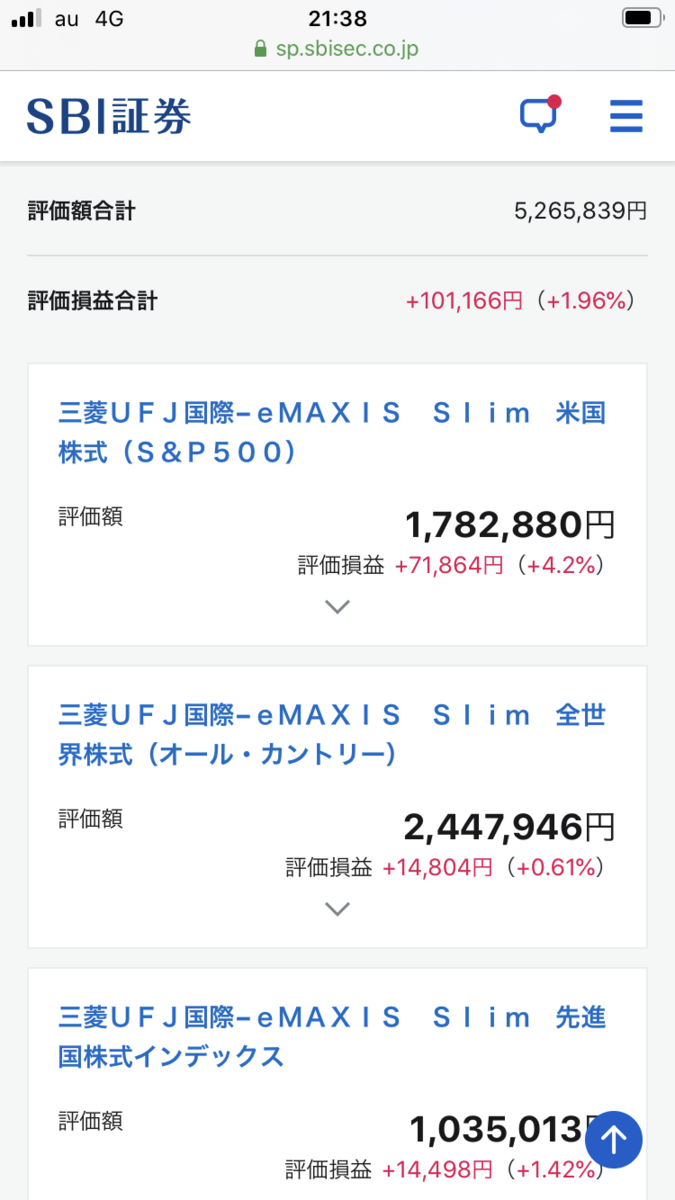Tap the SBI証券 logo to go home
Image resolution: width=675 pixels, height=1200 pixels.
tap(109, 117)
